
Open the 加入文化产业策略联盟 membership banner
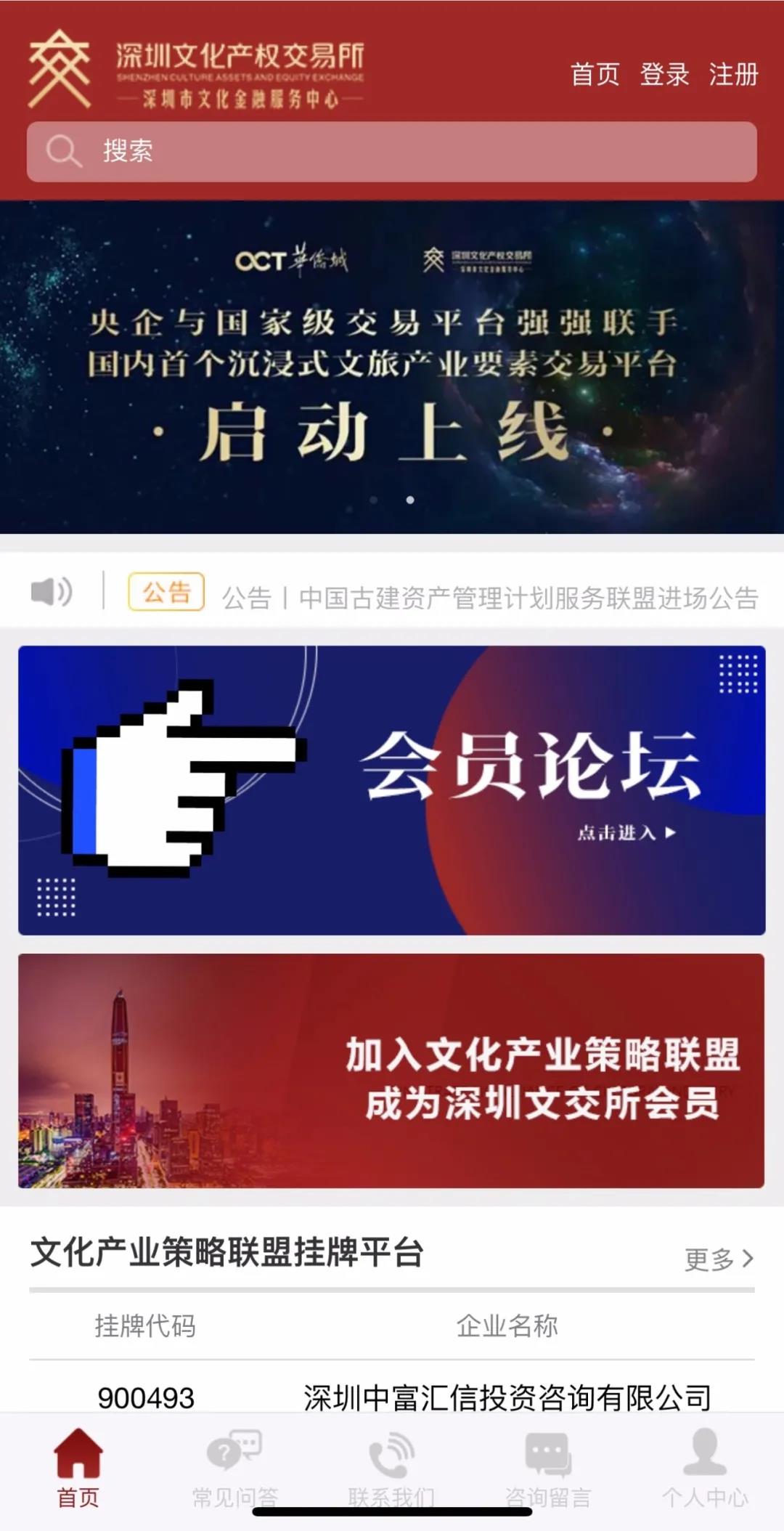click(x=392, y=1071)
